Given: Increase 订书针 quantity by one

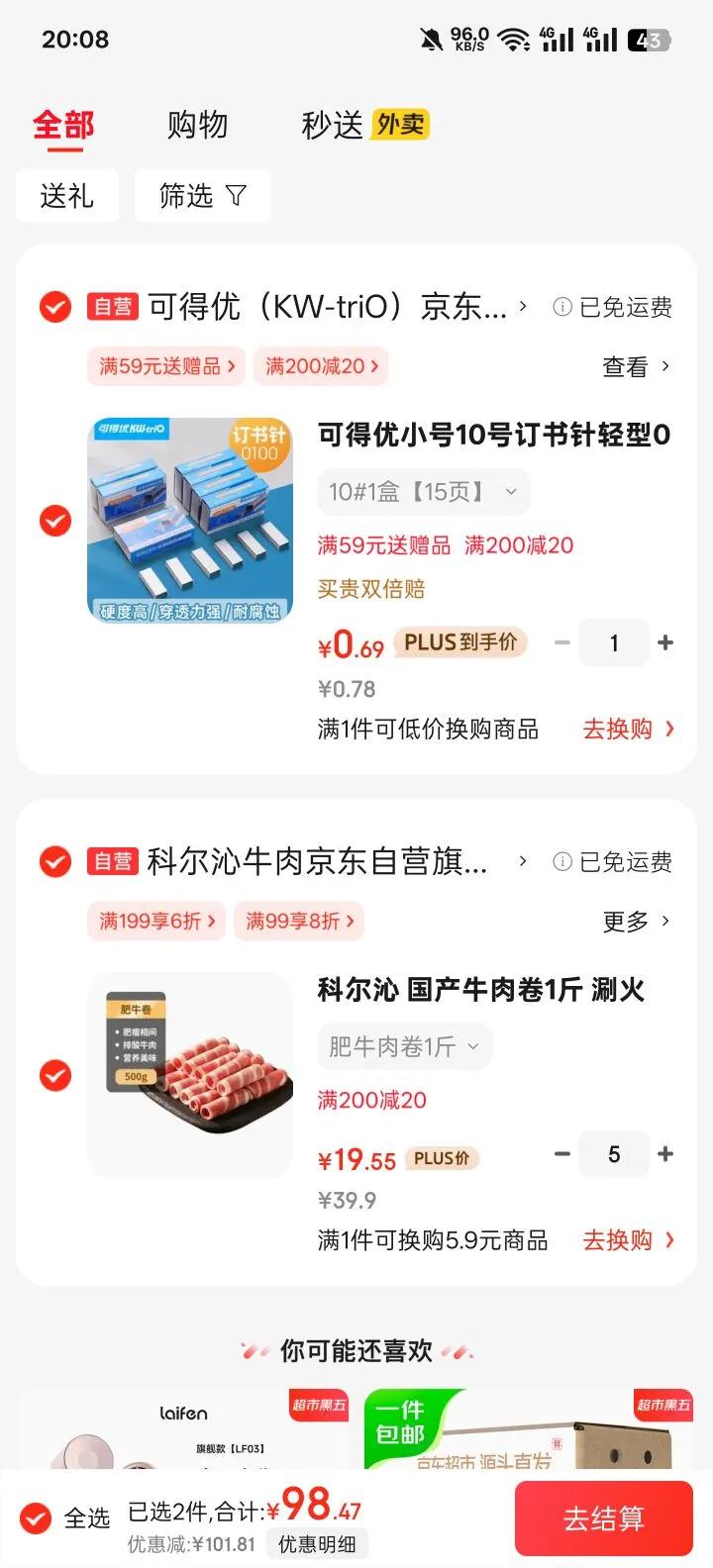Looking at the screenshot, I should pos(665,643).
